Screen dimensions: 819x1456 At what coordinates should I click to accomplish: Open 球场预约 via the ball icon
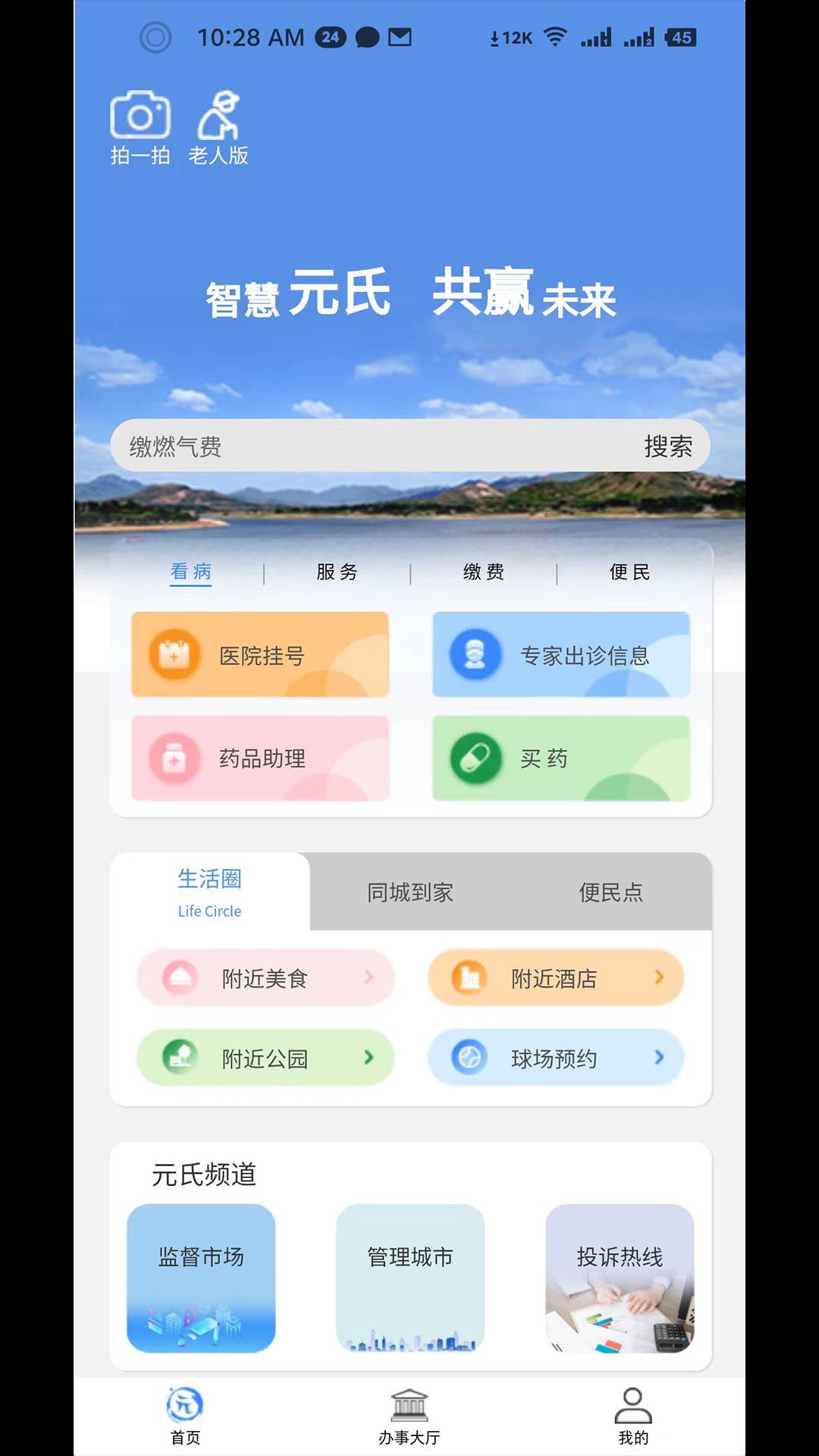tap(470, 1057)
